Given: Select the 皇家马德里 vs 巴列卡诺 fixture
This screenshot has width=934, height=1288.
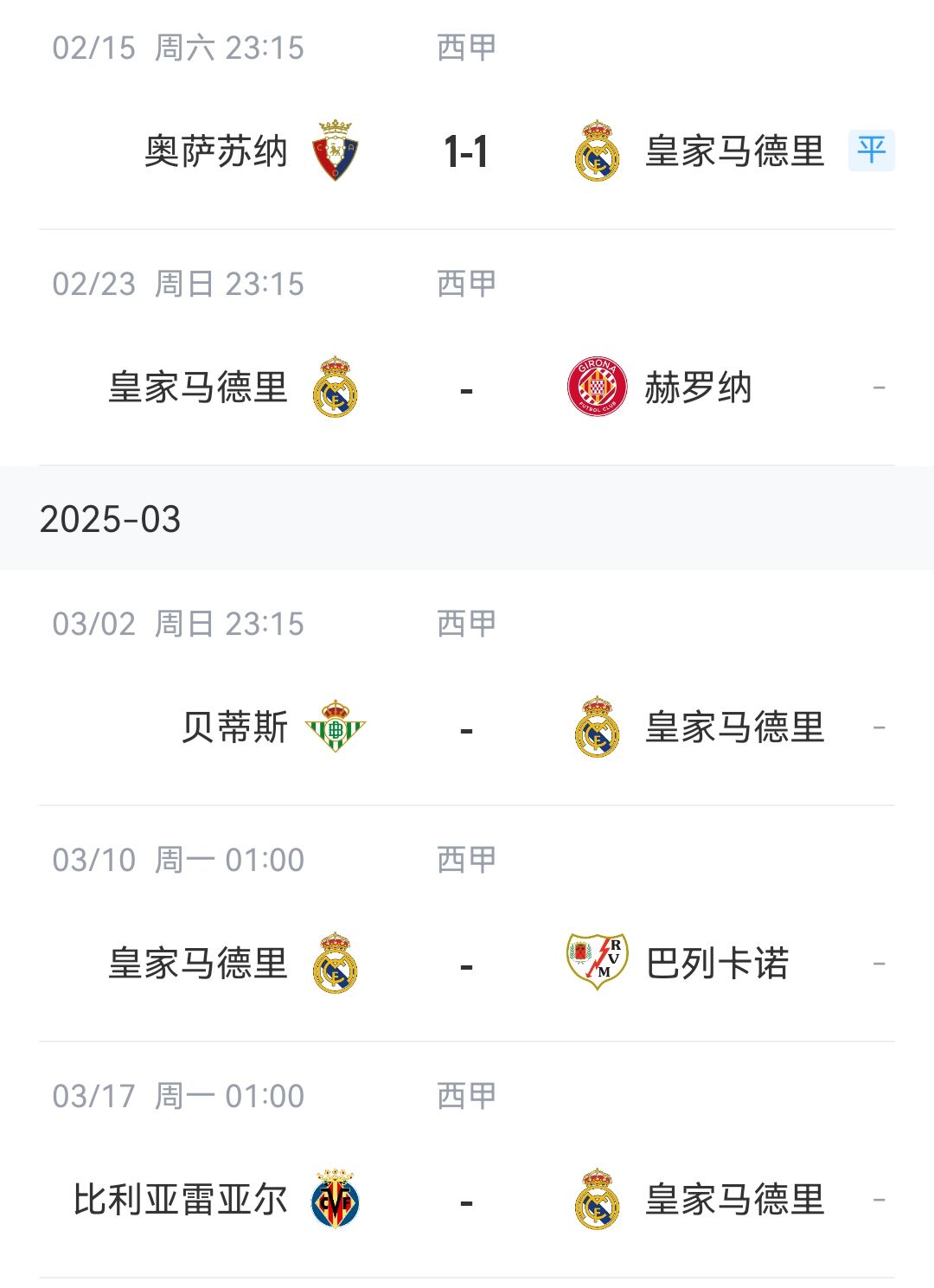Looking at the screenshot, I should pos(466,964).
